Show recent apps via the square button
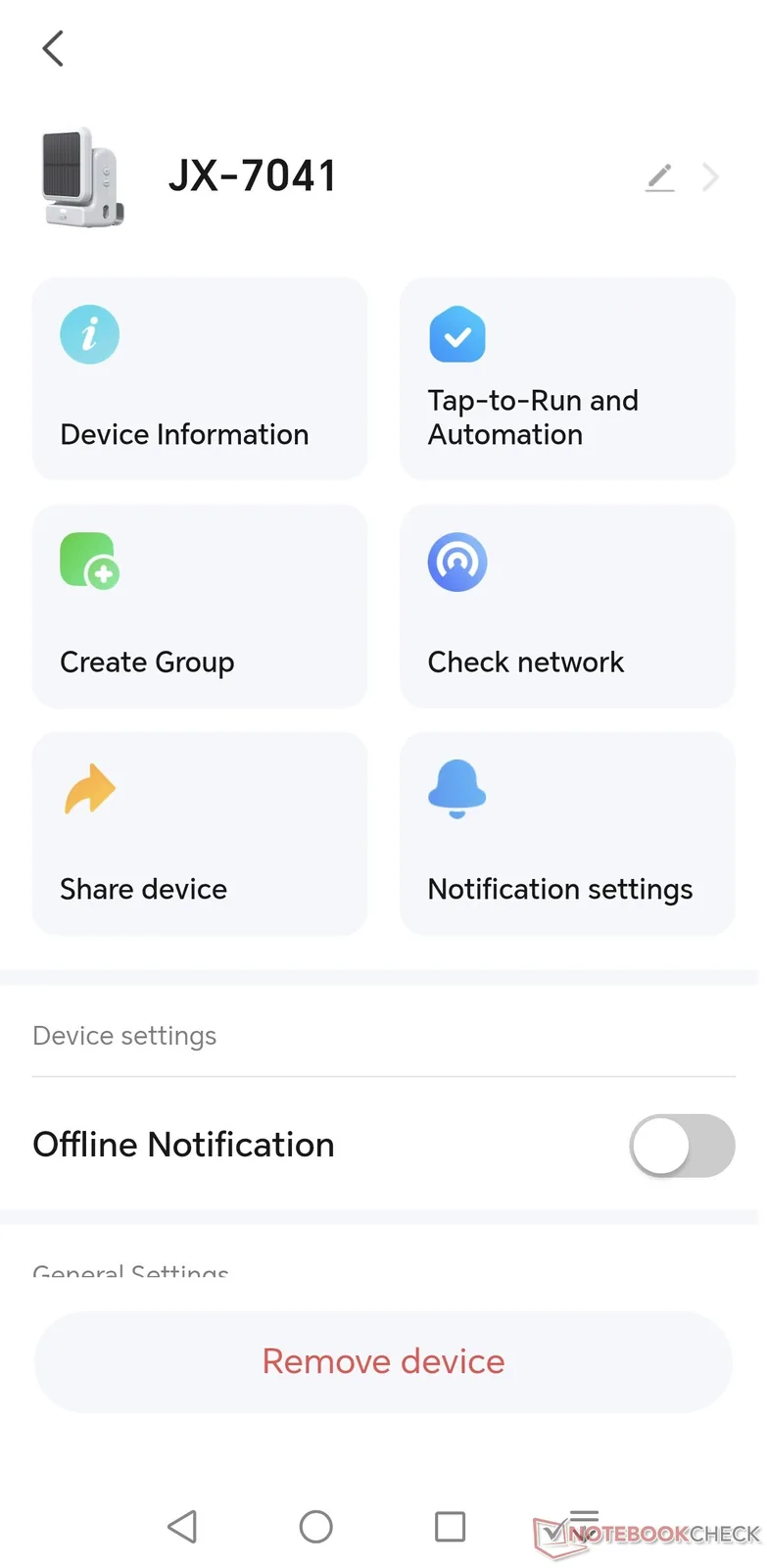The height and width of the screenshot is (1568, 767). point(450,1526)
